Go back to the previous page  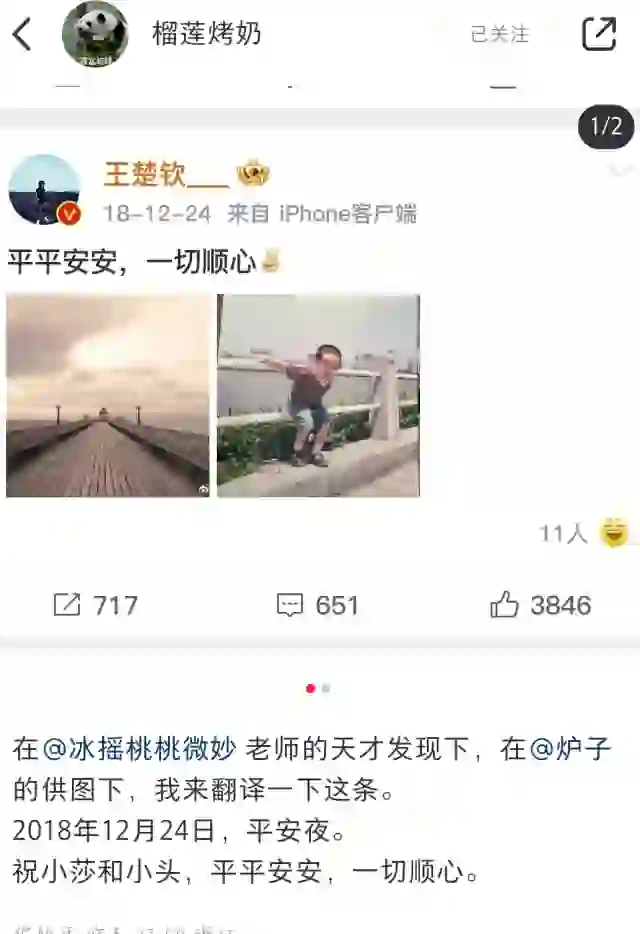(x=22, y=35)
